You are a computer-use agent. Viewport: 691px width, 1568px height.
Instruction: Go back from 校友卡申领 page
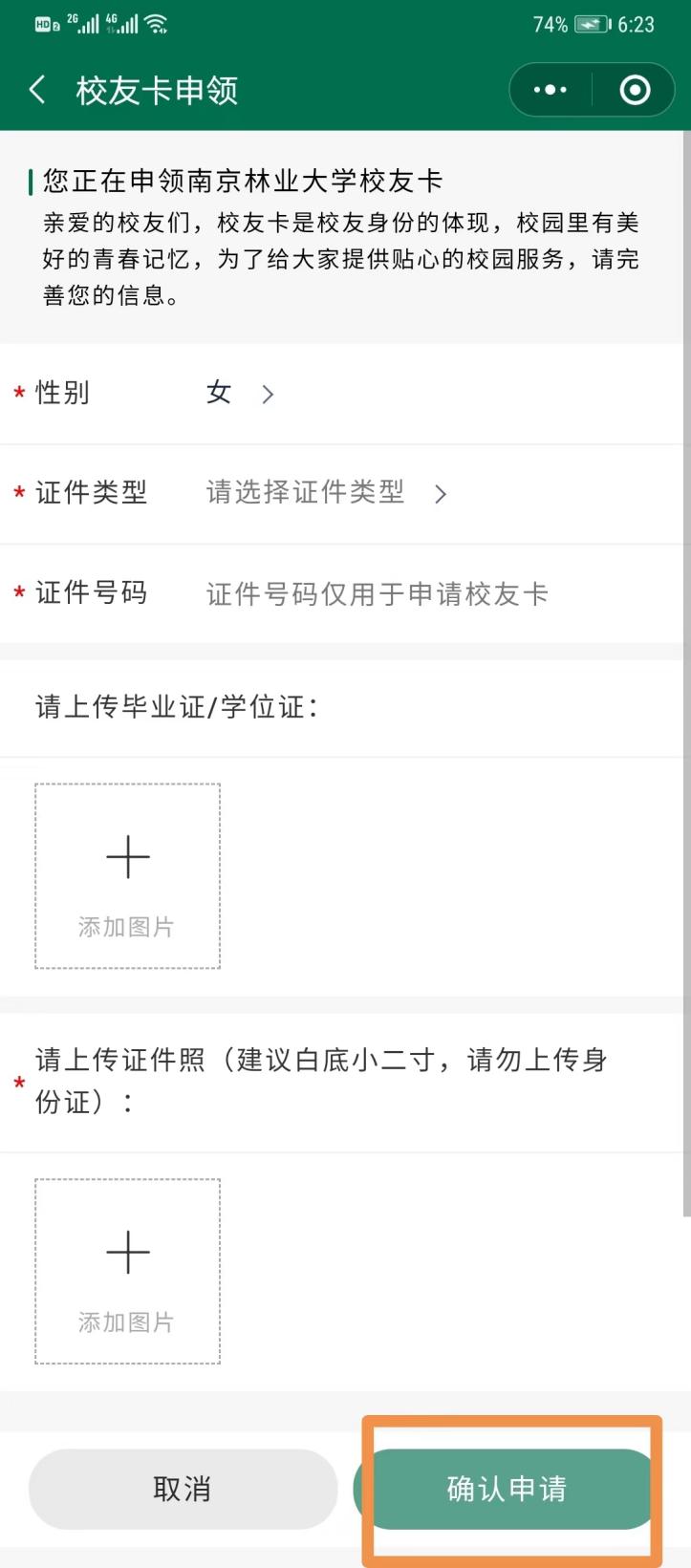[x=37, y=91]
